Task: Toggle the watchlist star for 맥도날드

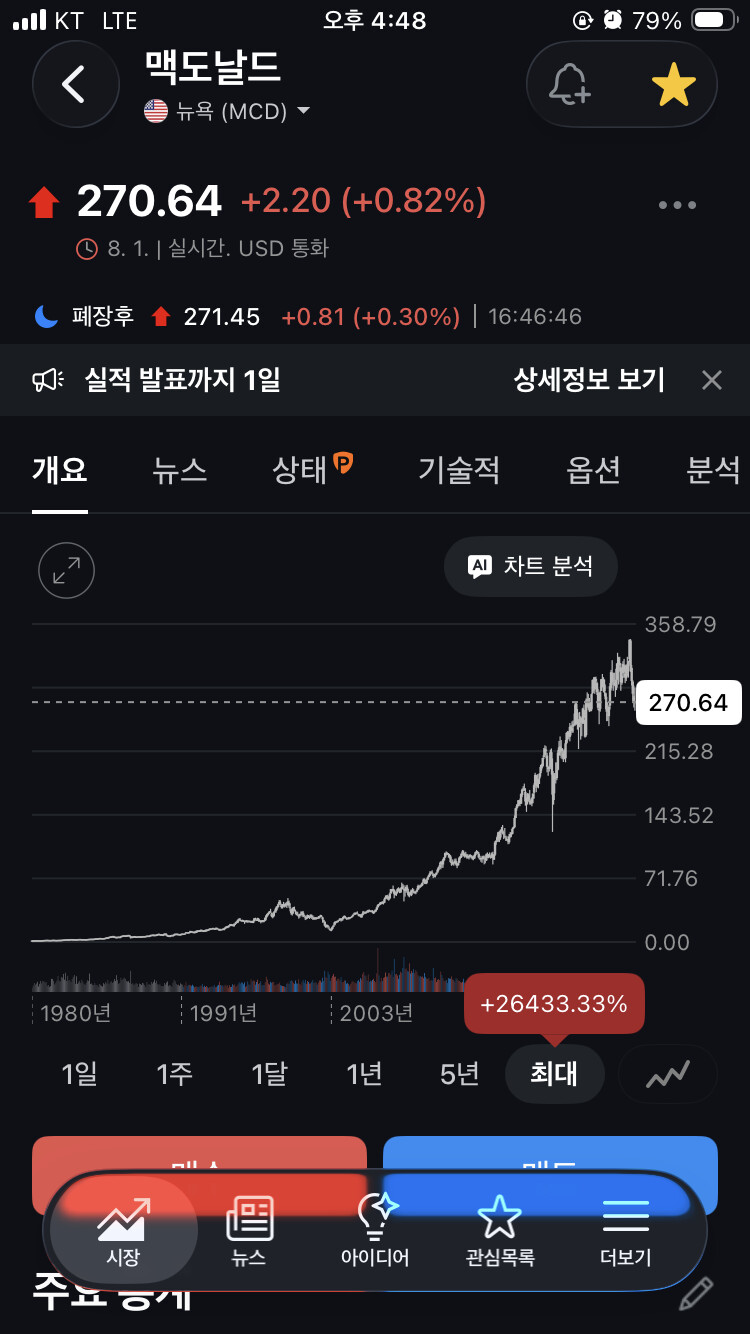Action: tap(673, 84)
